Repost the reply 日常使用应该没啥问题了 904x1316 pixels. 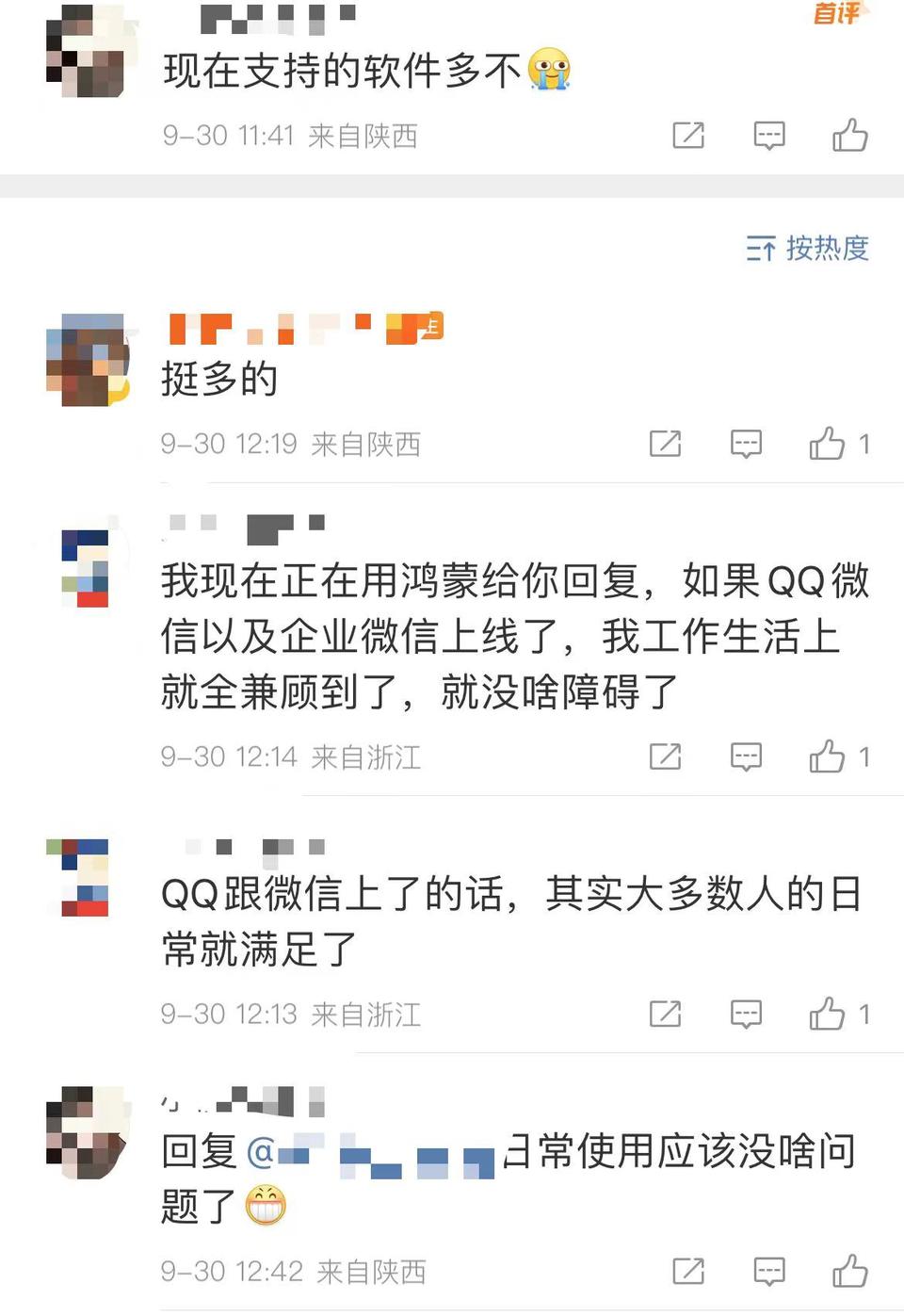pyautogui.click(x=688, y=1271)
